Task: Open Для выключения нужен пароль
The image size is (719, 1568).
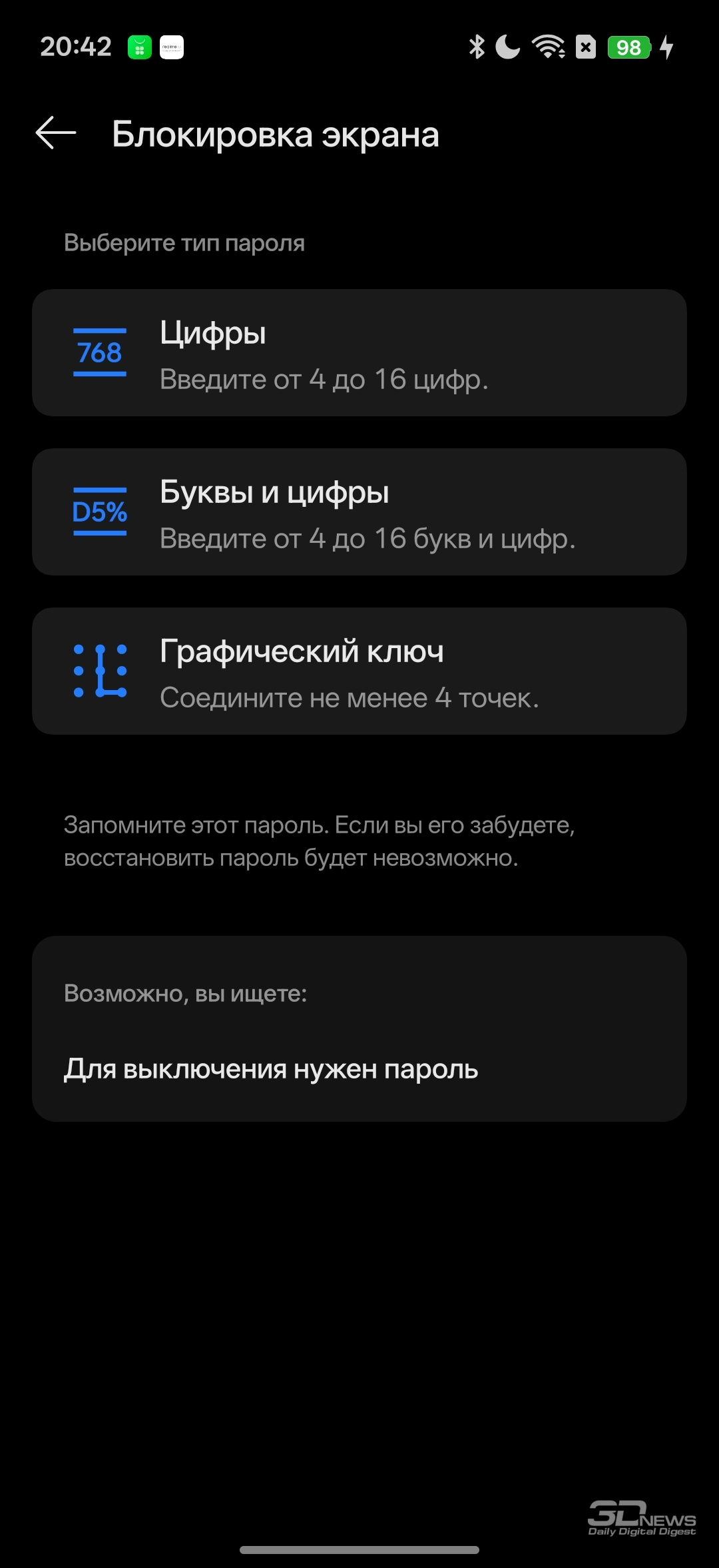Action: point(270,1069)
